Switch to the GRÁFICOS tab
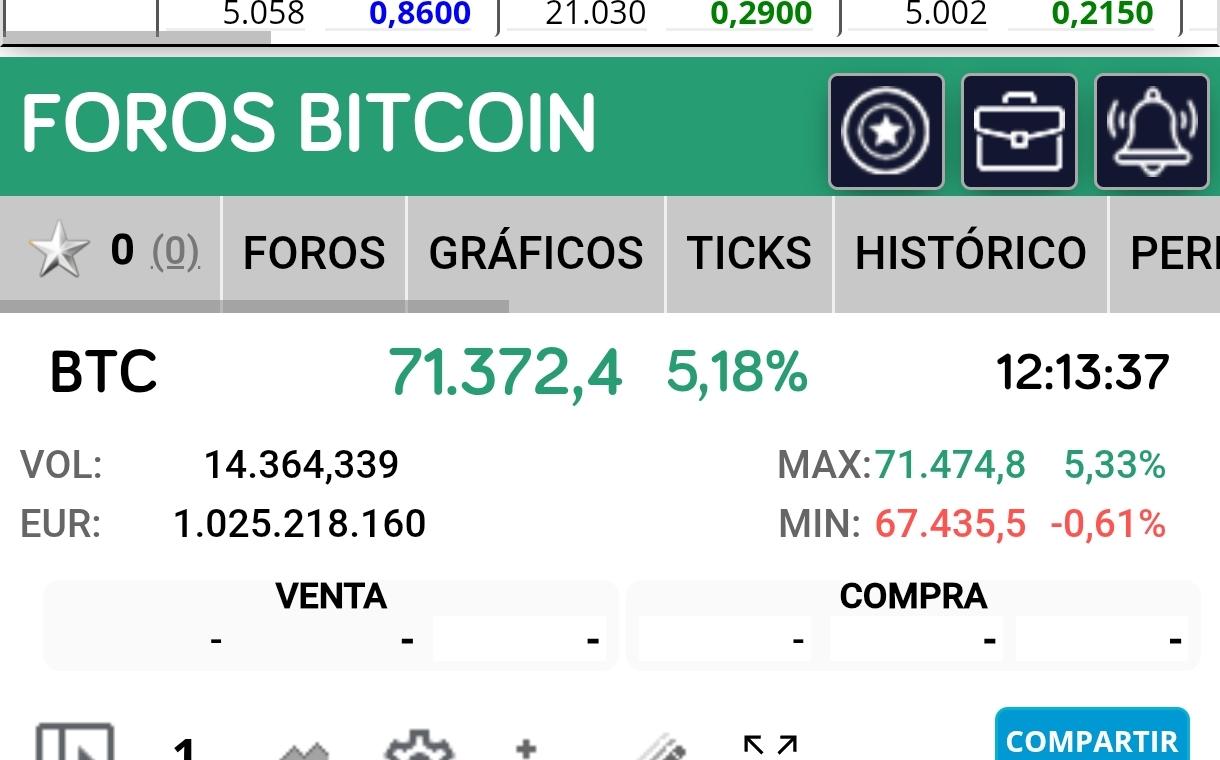Screen dimensions: 1220x760 click(x=536, y=253)
